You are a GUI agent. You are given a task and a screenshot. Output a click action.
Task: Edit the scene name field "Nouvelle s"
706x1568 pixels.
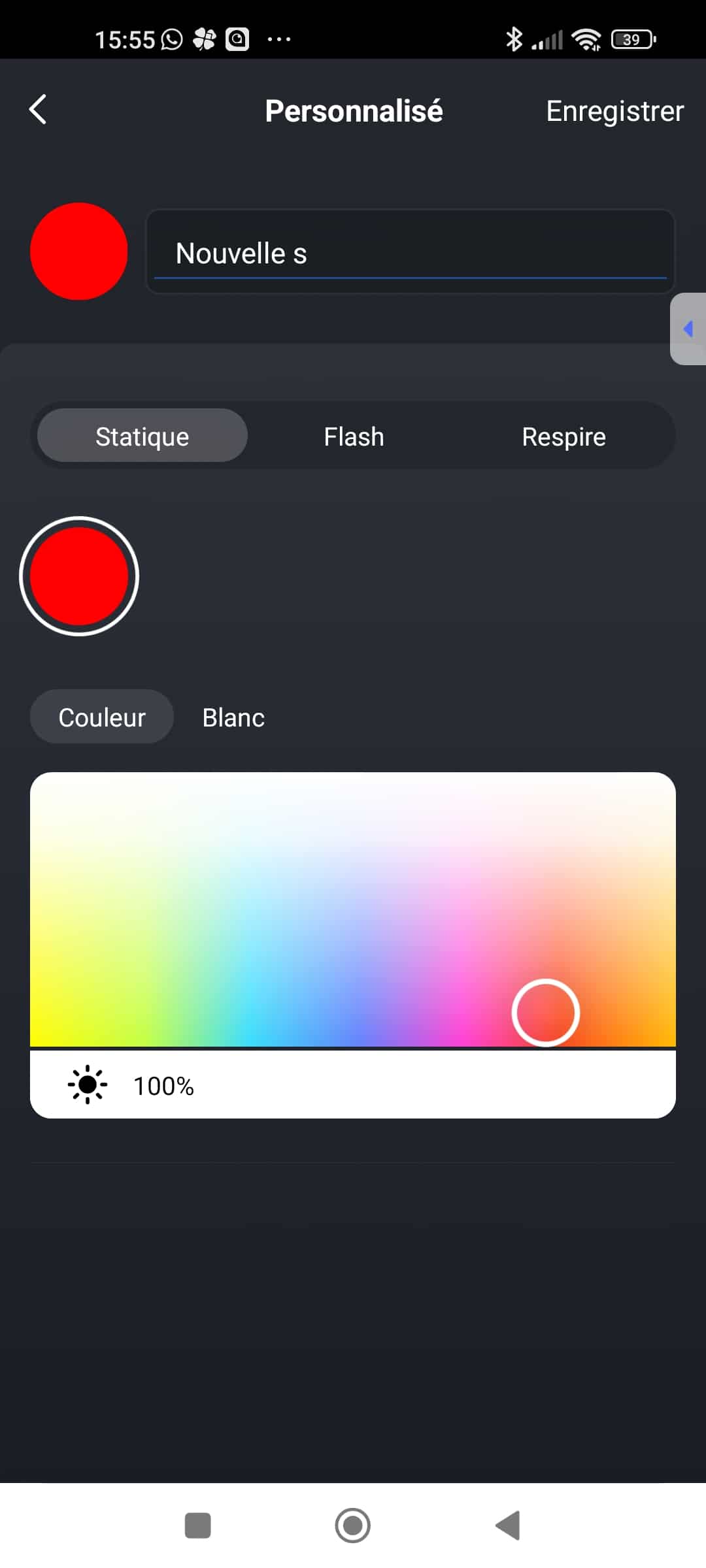click(x=411, y=252)
